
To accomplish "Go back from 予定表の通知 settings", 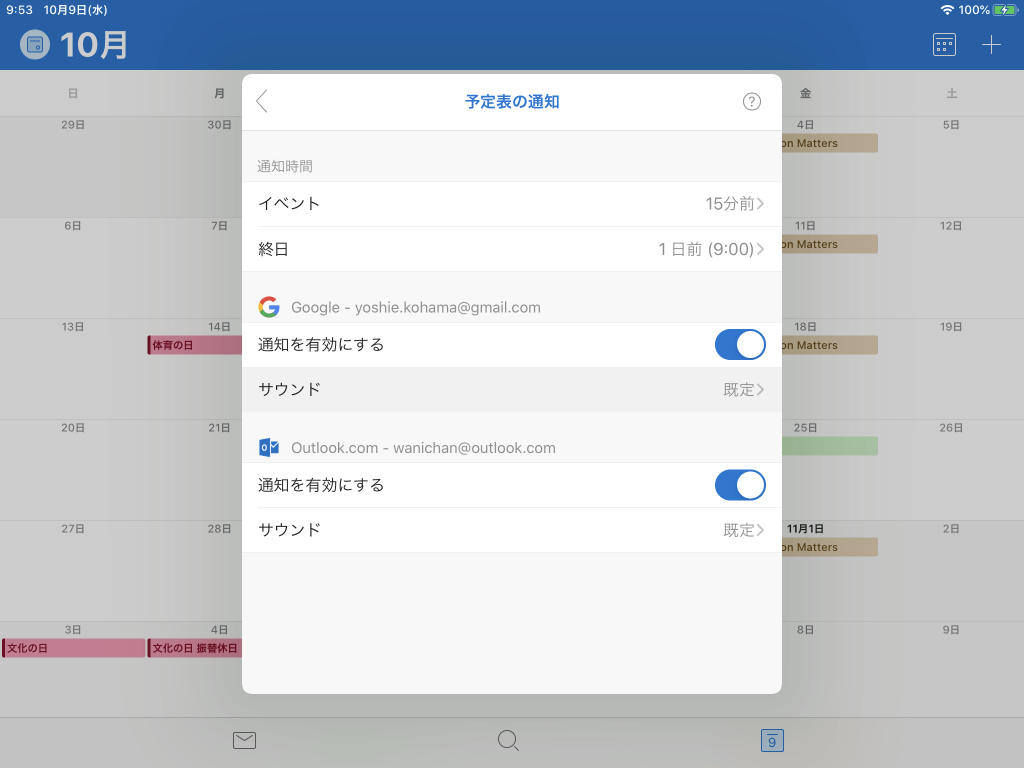I will (262, 102).
